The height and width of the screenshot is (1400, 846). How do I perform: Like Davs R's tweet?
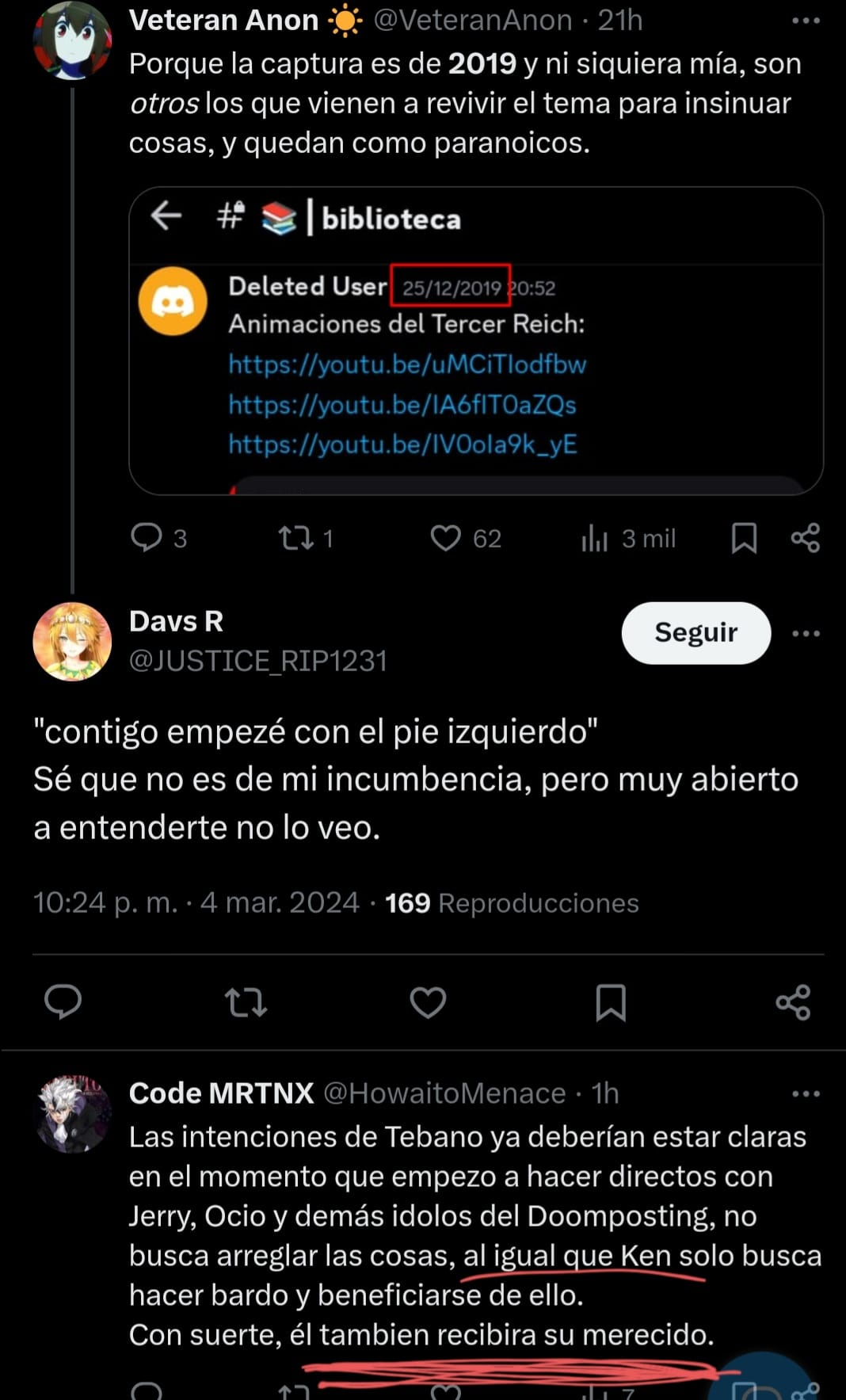click(428, 1002)
